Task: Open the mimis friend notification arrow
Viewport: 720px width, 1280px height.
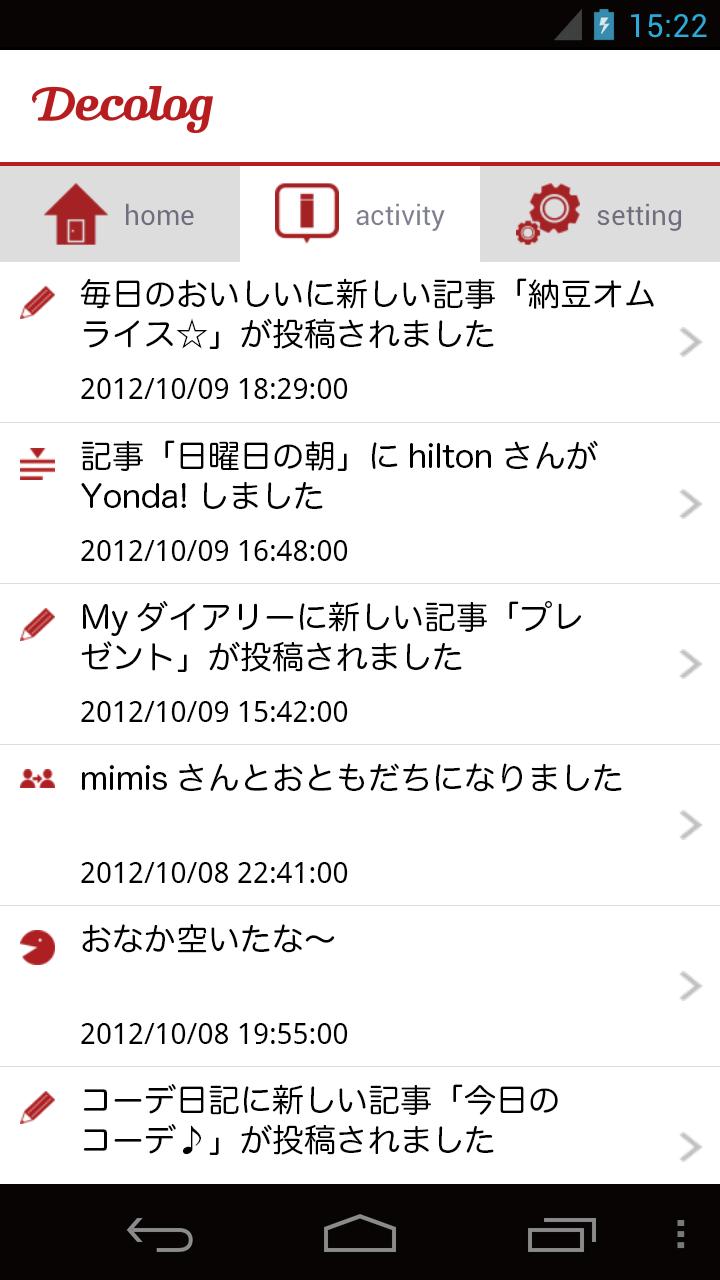Action: point(690,825)
